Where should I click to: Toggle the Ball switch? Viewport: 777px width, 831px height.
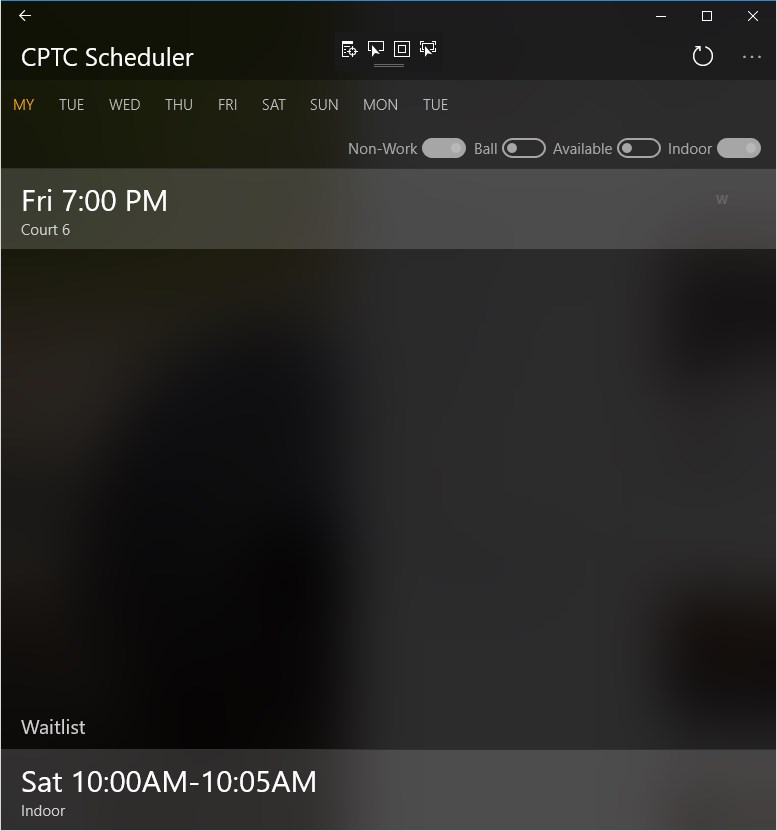point(523,148)
